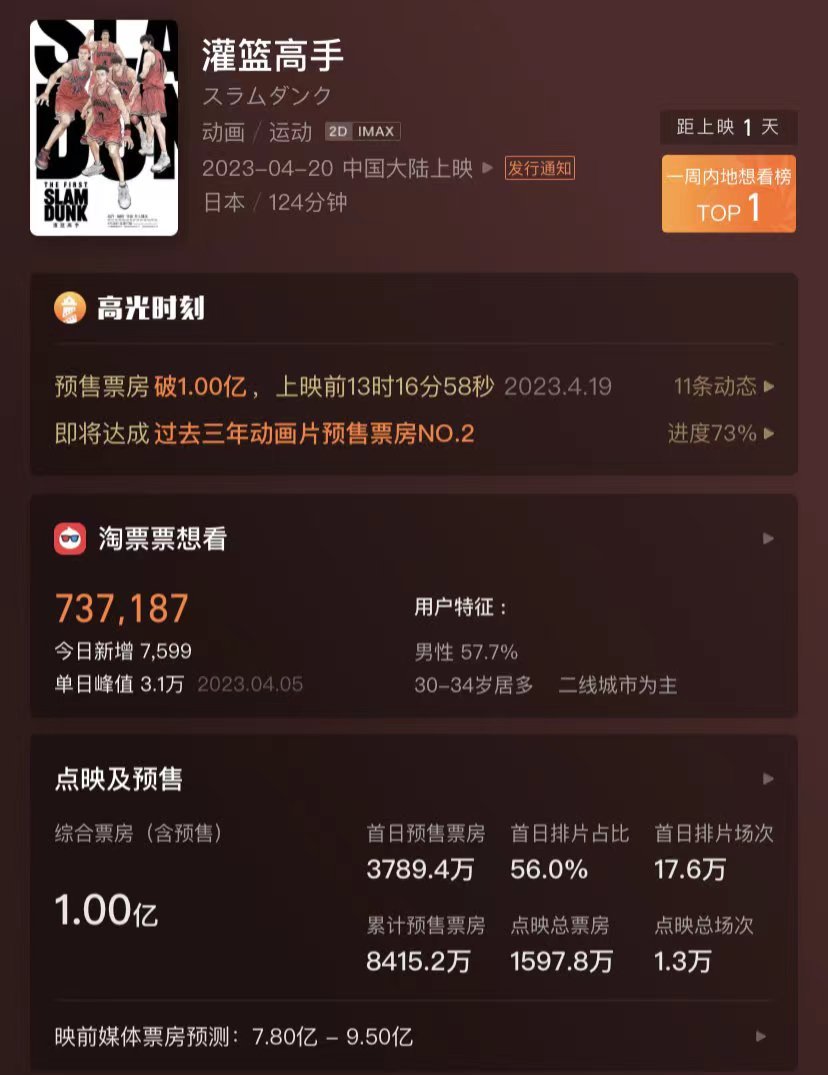Open the 一周内地想看榜 TOP 1 badge

tap(729, 194)
